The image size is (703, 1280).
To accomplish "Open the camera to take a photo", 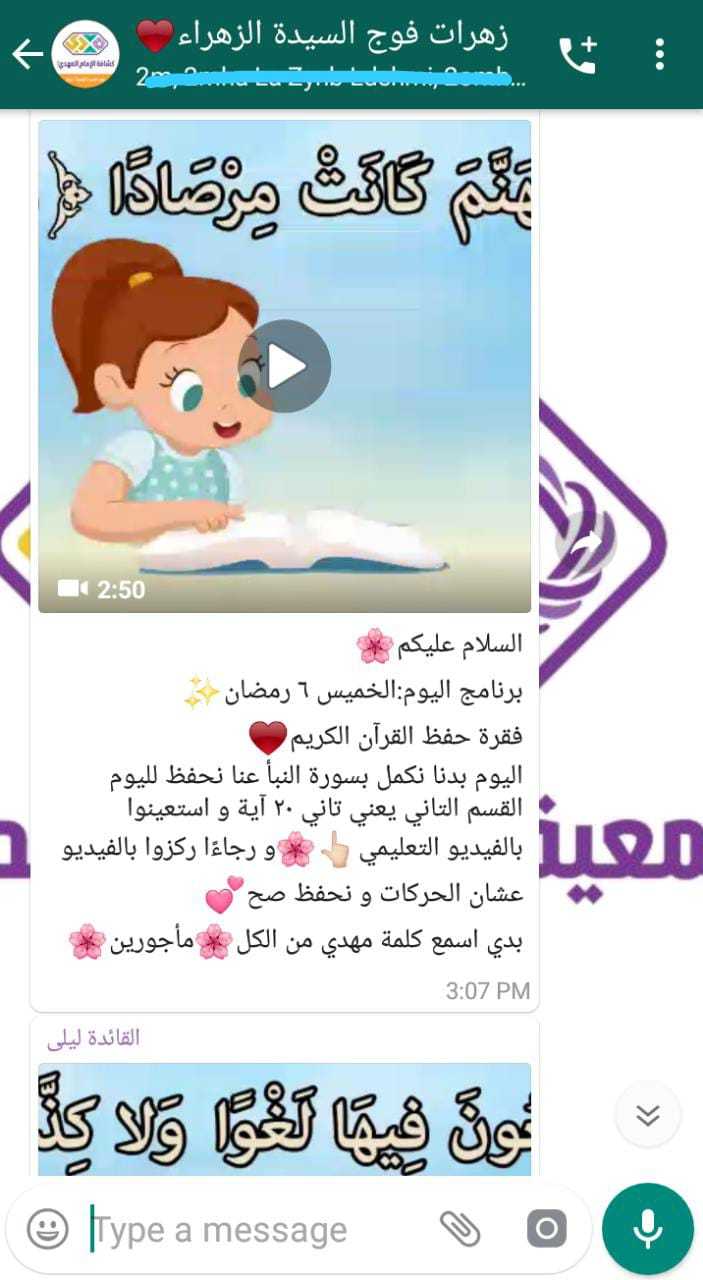I will pyautogui.click(x=546, y=1229).
